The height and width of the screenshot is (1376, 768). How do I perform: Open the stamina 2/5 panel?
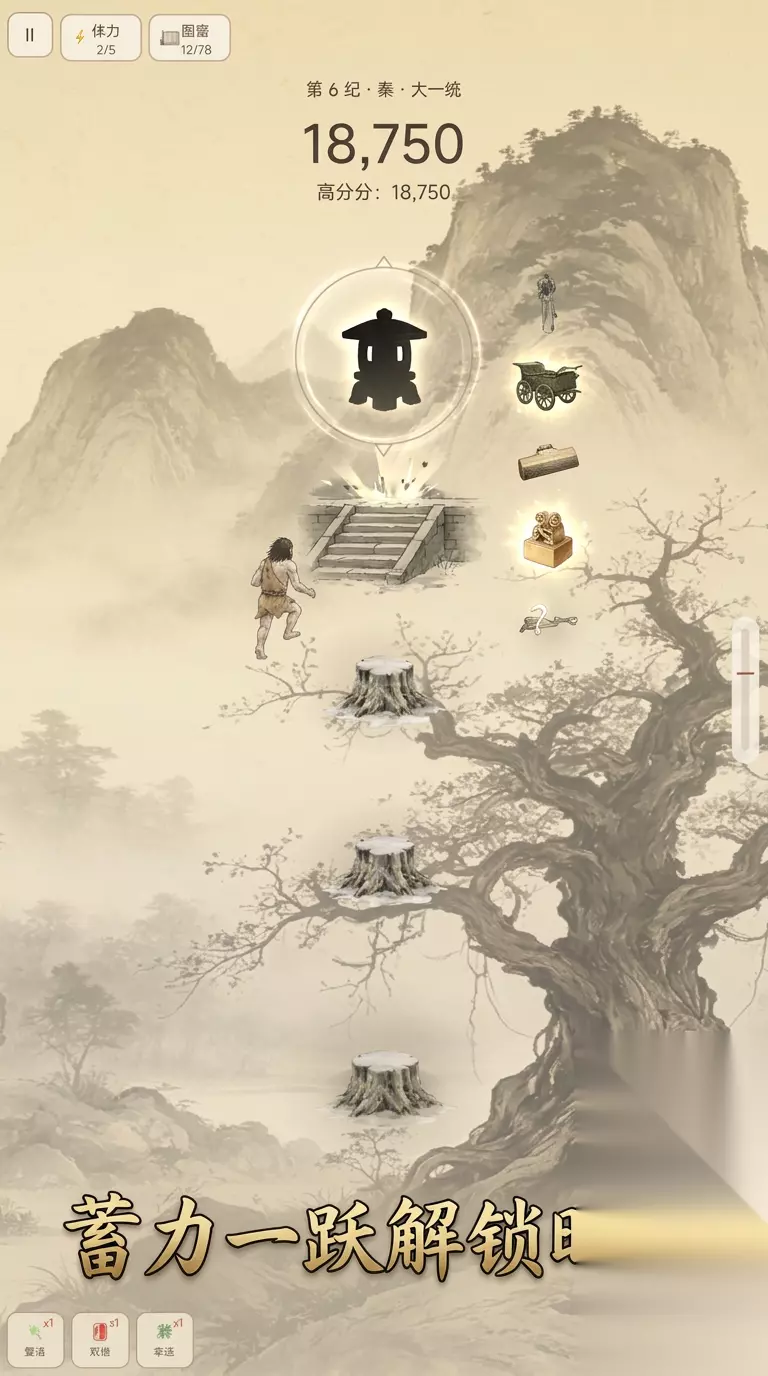pos(100,38)
